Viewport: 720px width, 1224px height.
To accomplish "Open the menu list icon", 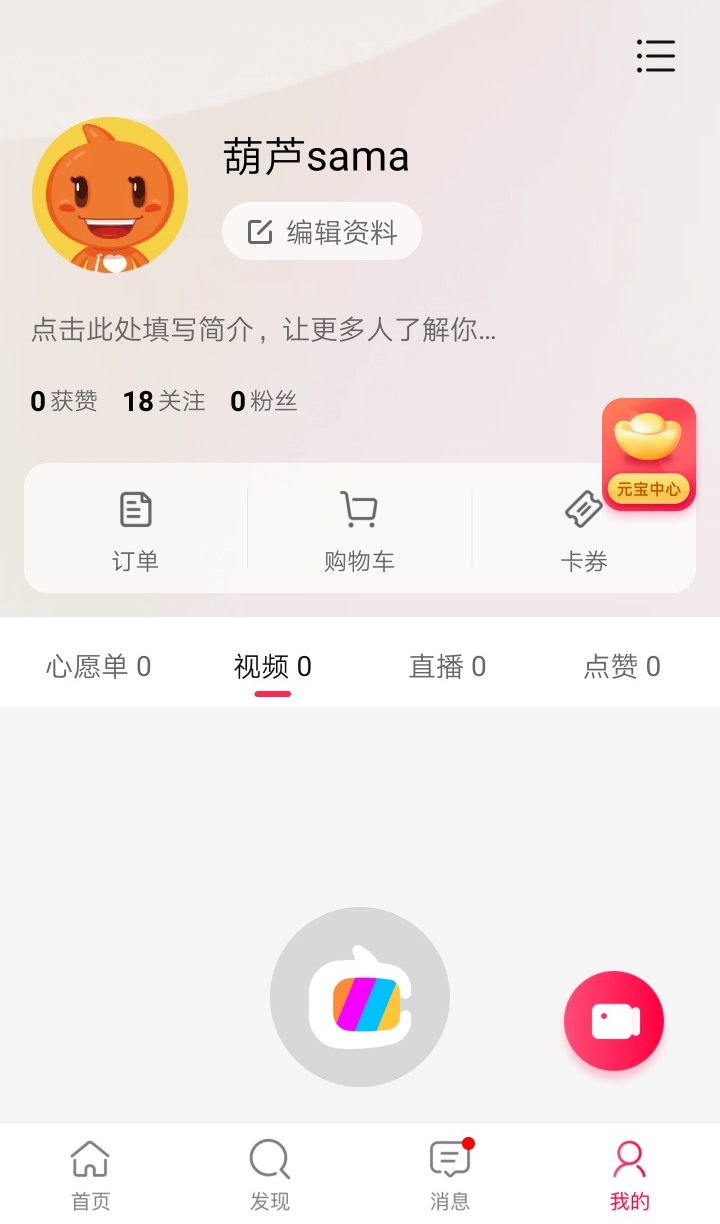I will pyautogui.click(x=656, y=56).
